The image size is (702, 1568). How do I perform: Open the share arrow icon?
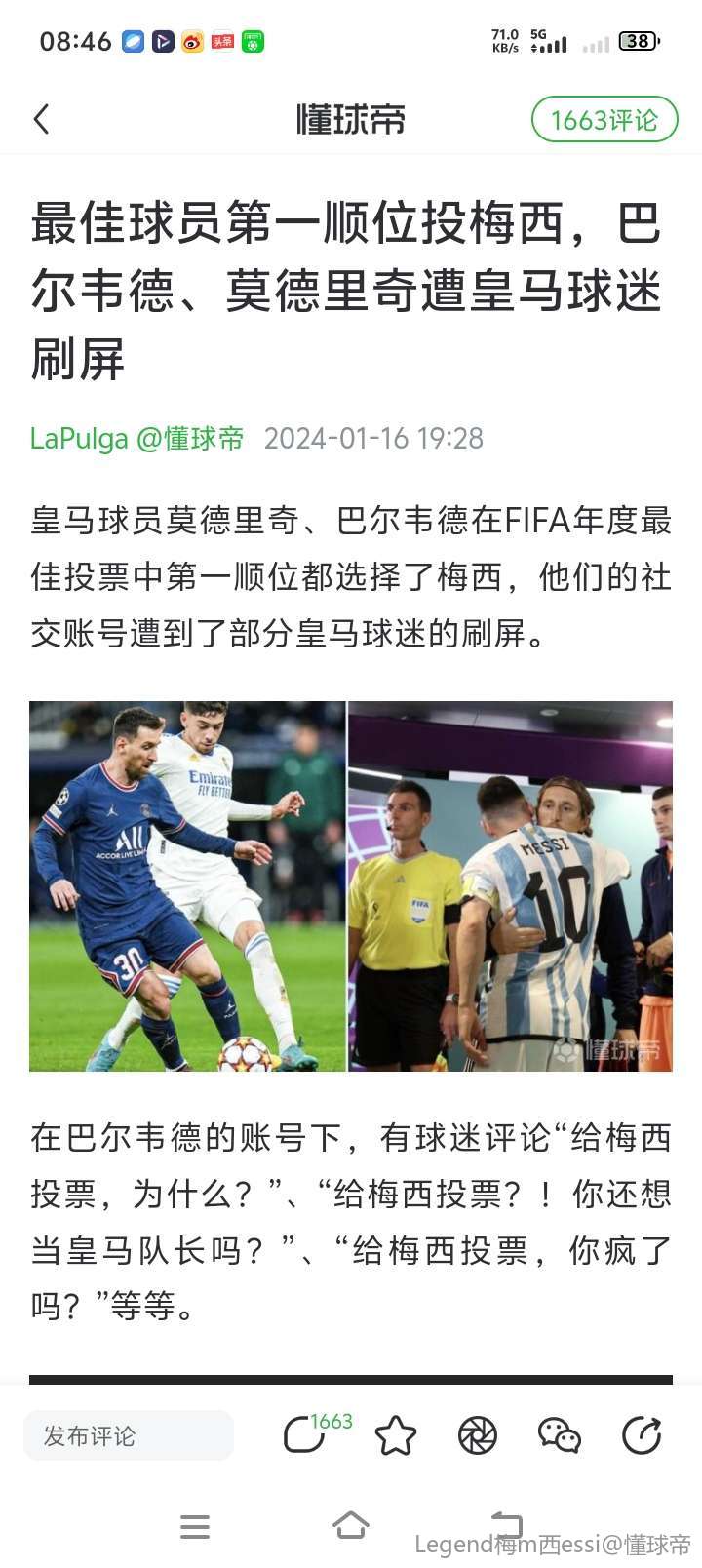click(642, 1435)
